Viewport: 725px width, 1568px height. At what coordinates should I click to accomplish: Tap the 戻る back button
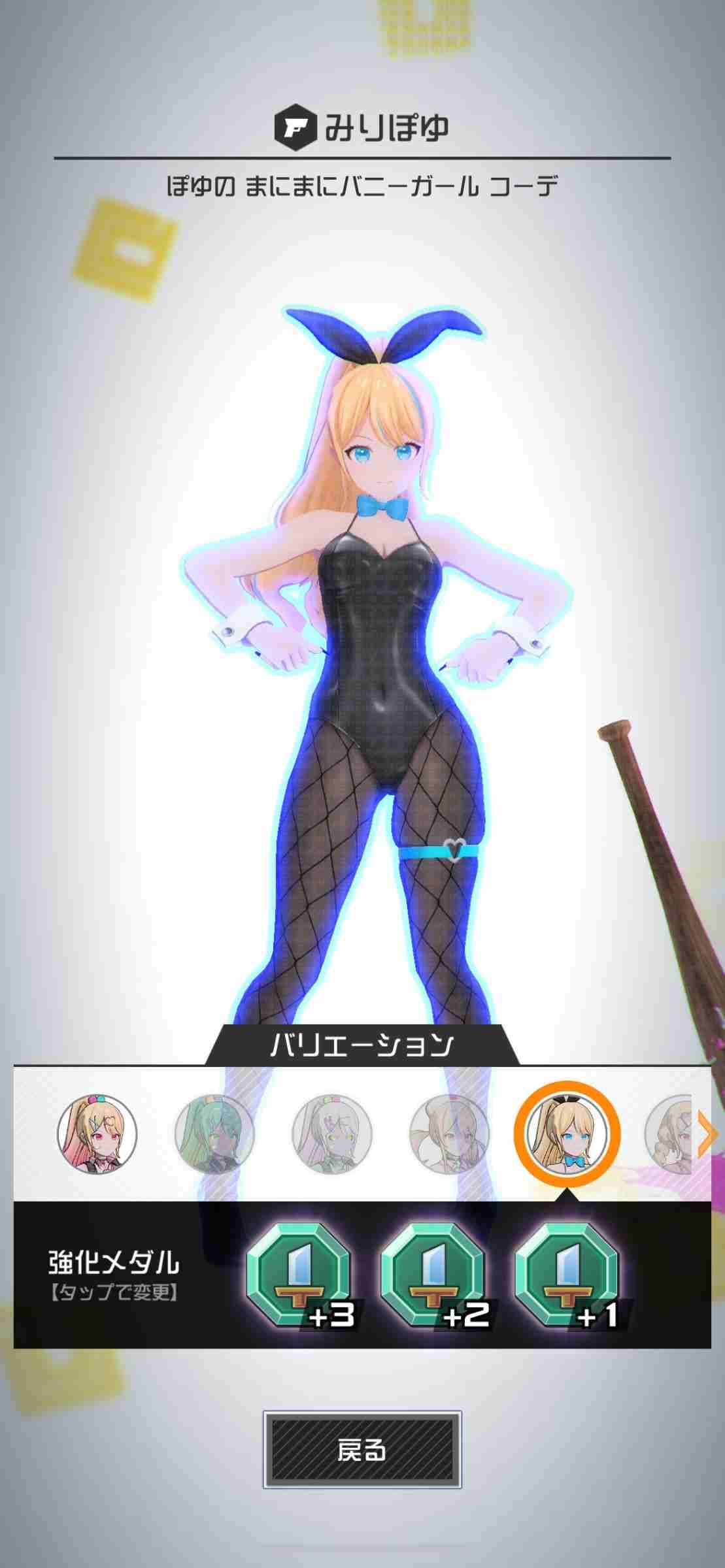[362, 1449]
